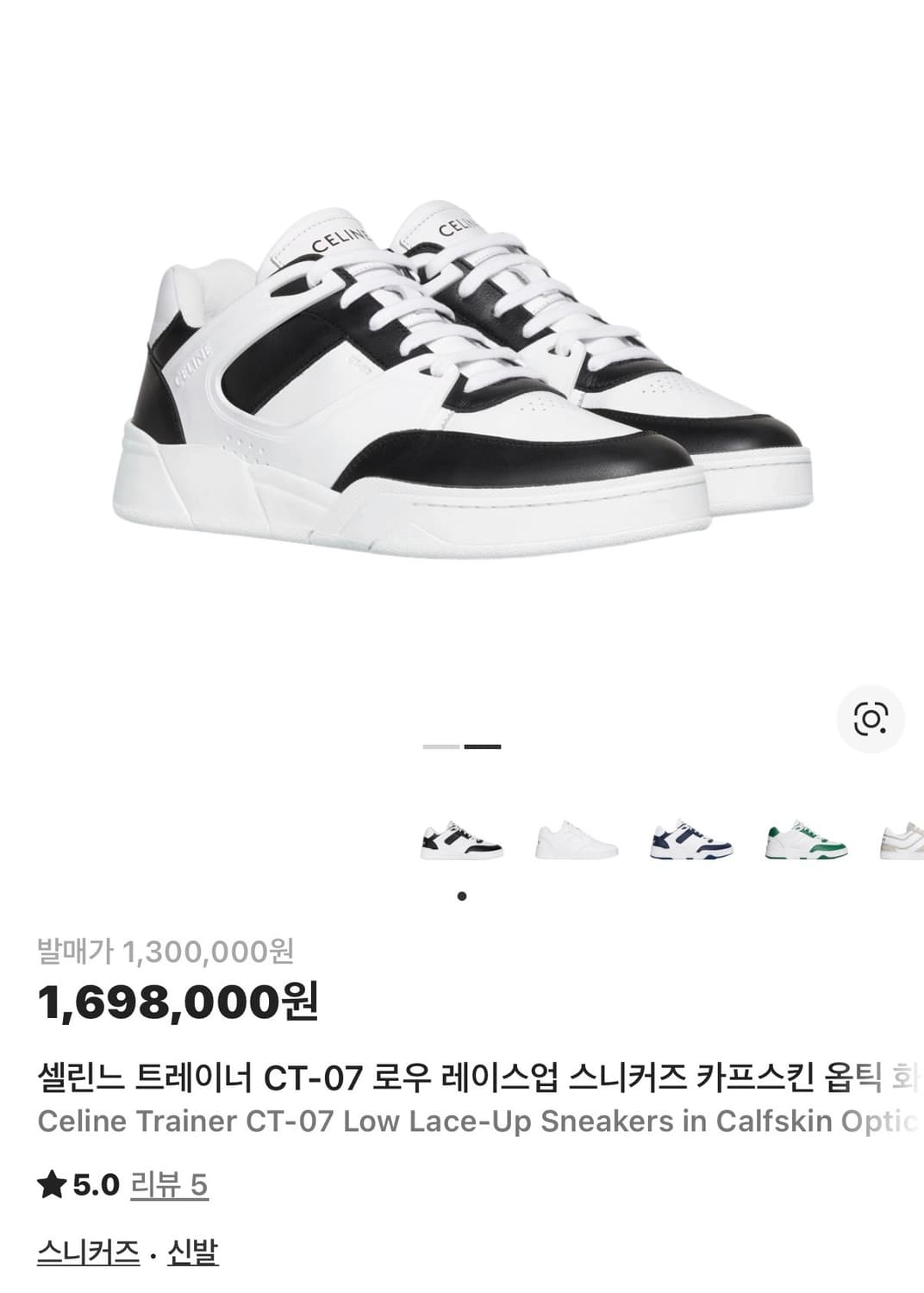Screen dimensions: 924x1293
Task: Select the black/white colorway thumbnail
Action: pos(463,840)
